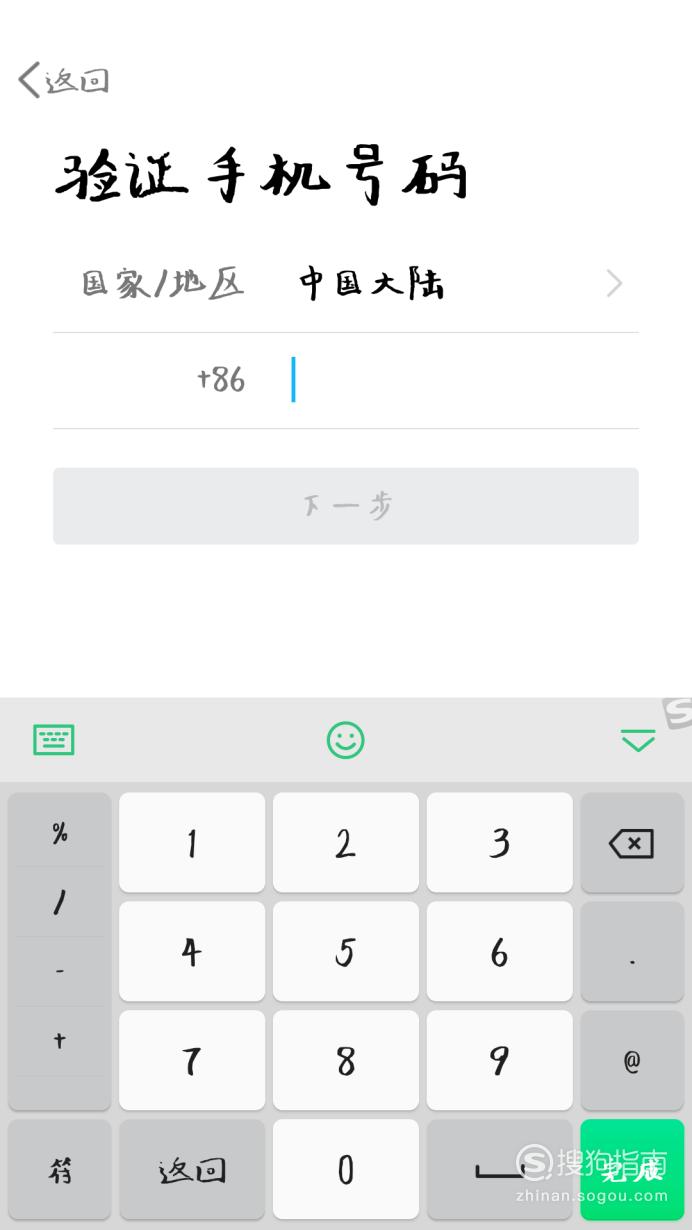The width and height of the screenshot is (692, 1230).
Task: Tap the % key in the side column
Action: point(60,832)
